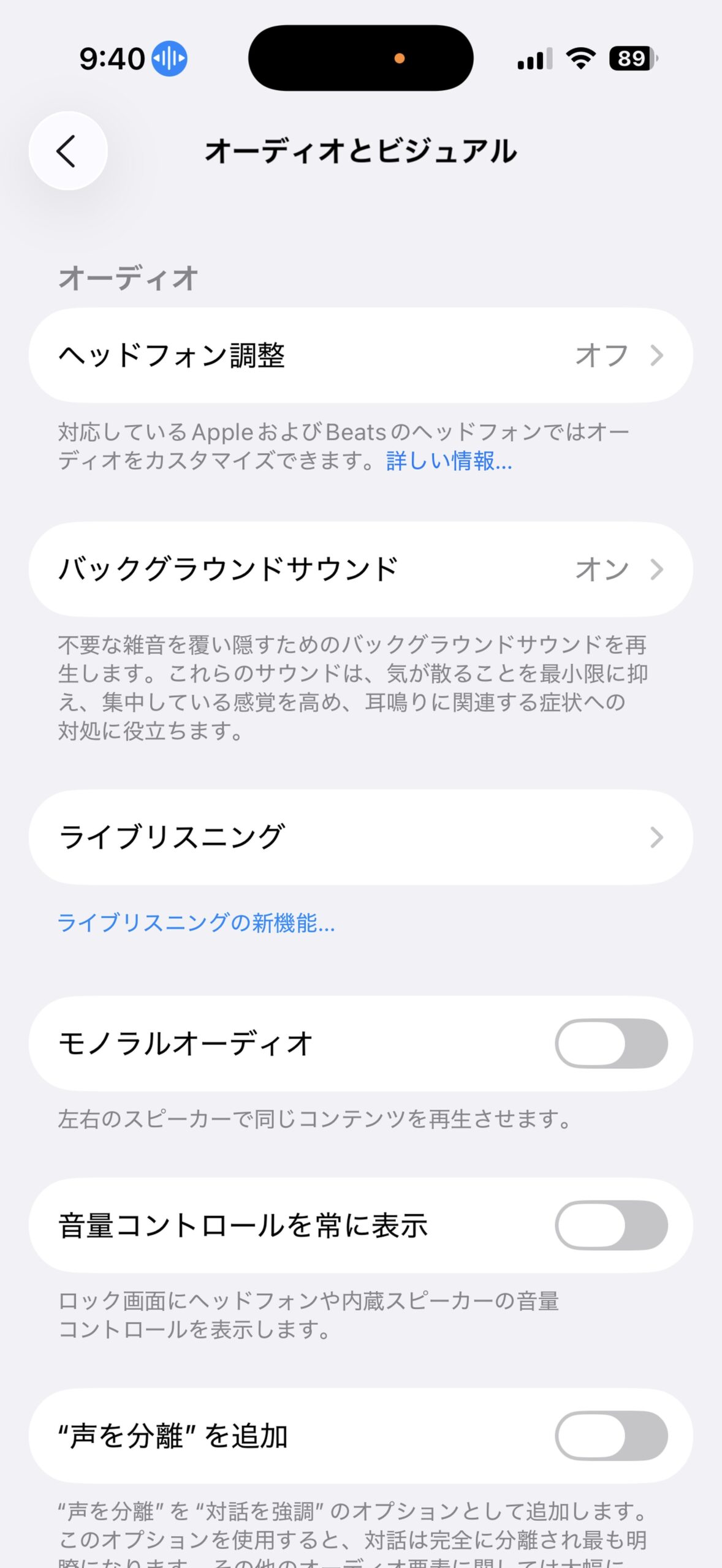Viewport: 722px width, 1568px height.
Task: Tap the 詳しい情報 link
Action: click(449, 461)
